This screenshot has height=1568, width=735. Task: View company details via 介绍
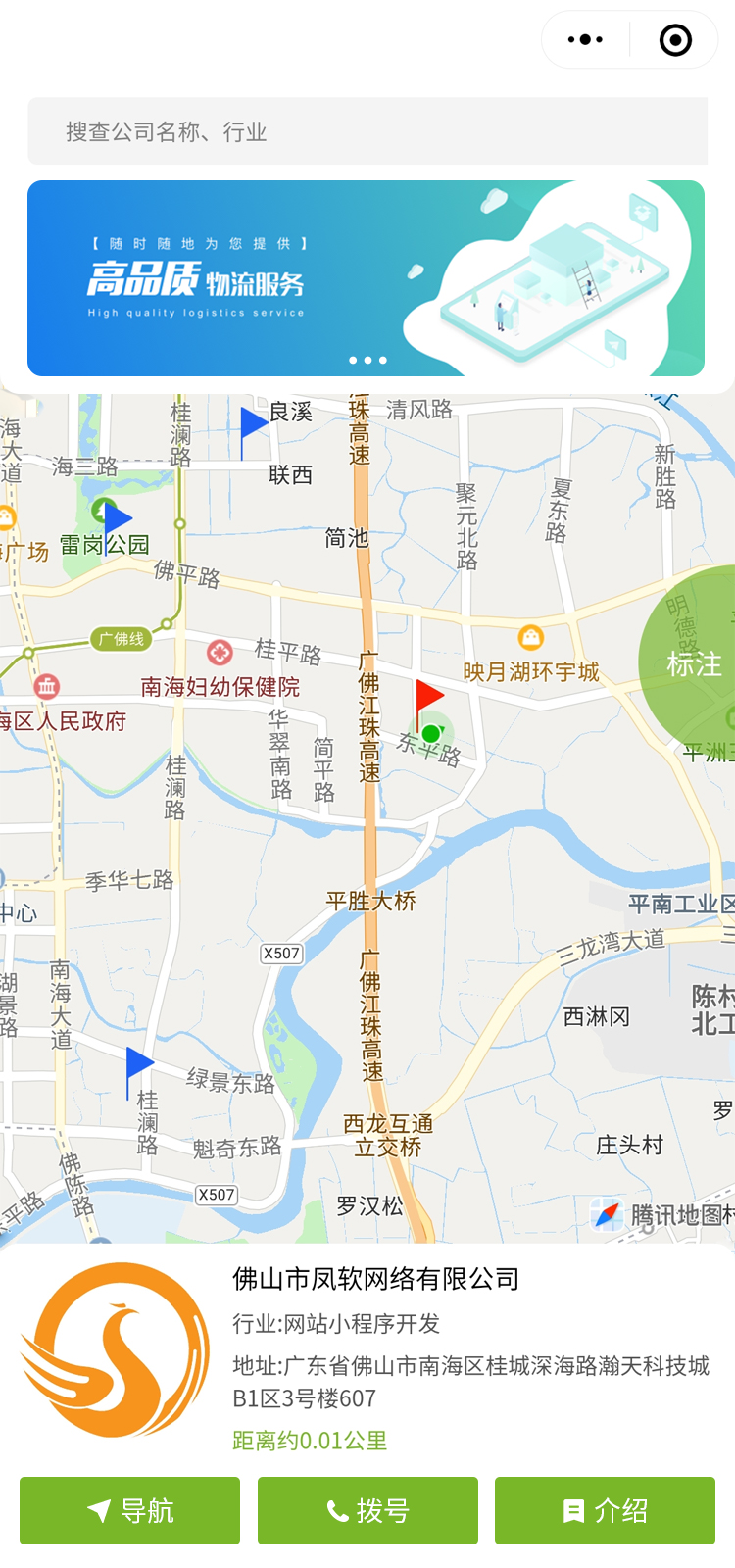click(x=605, y=1510)
